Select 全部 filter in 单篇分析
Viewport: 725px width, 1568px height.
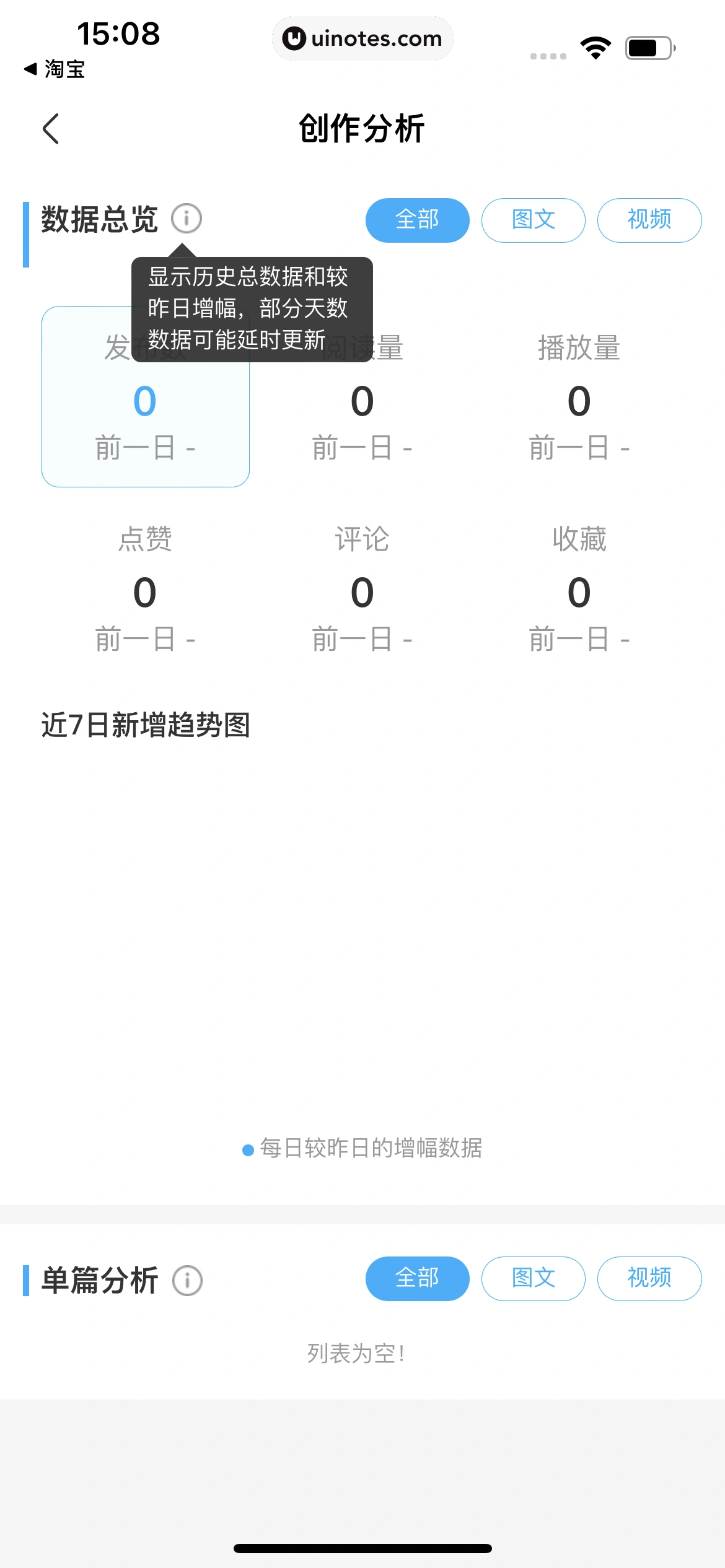click(x=417, y=1278)
